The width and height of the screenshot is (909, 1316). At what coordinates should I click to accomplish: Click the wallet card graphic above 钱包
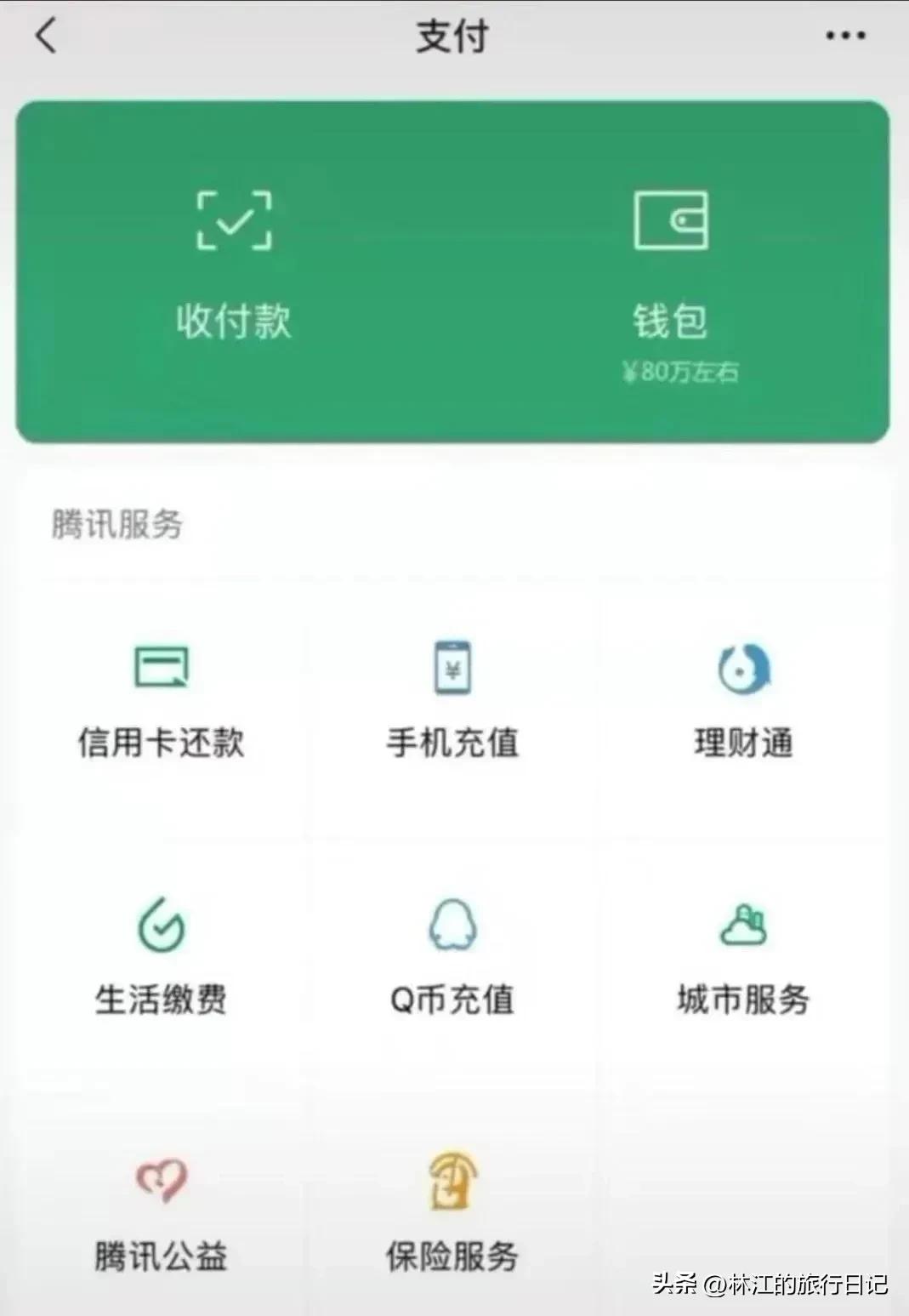(670, 221)
